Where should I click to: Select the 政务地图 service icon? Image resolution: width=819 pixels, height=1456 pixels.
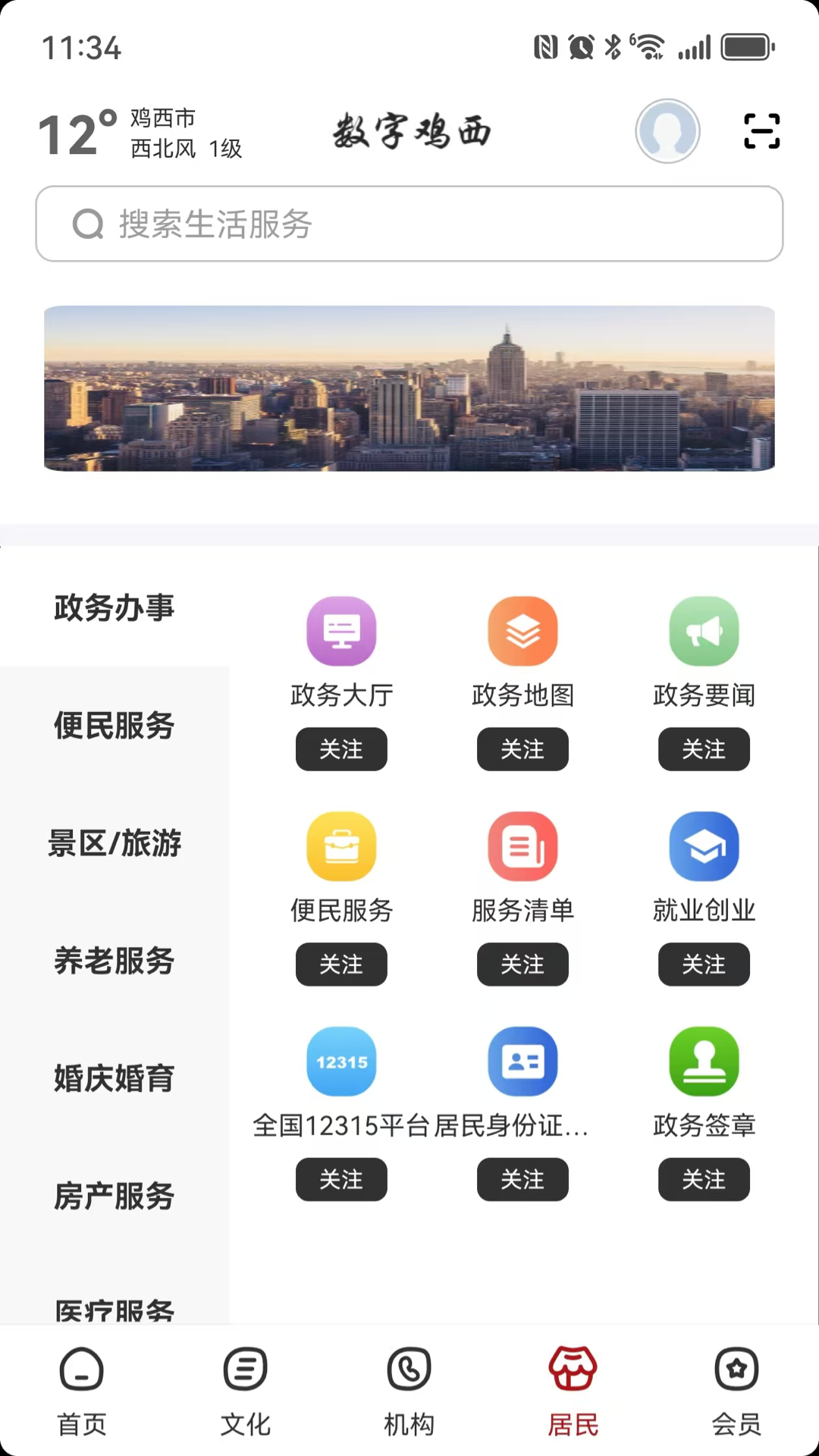(x=522, y=630)
